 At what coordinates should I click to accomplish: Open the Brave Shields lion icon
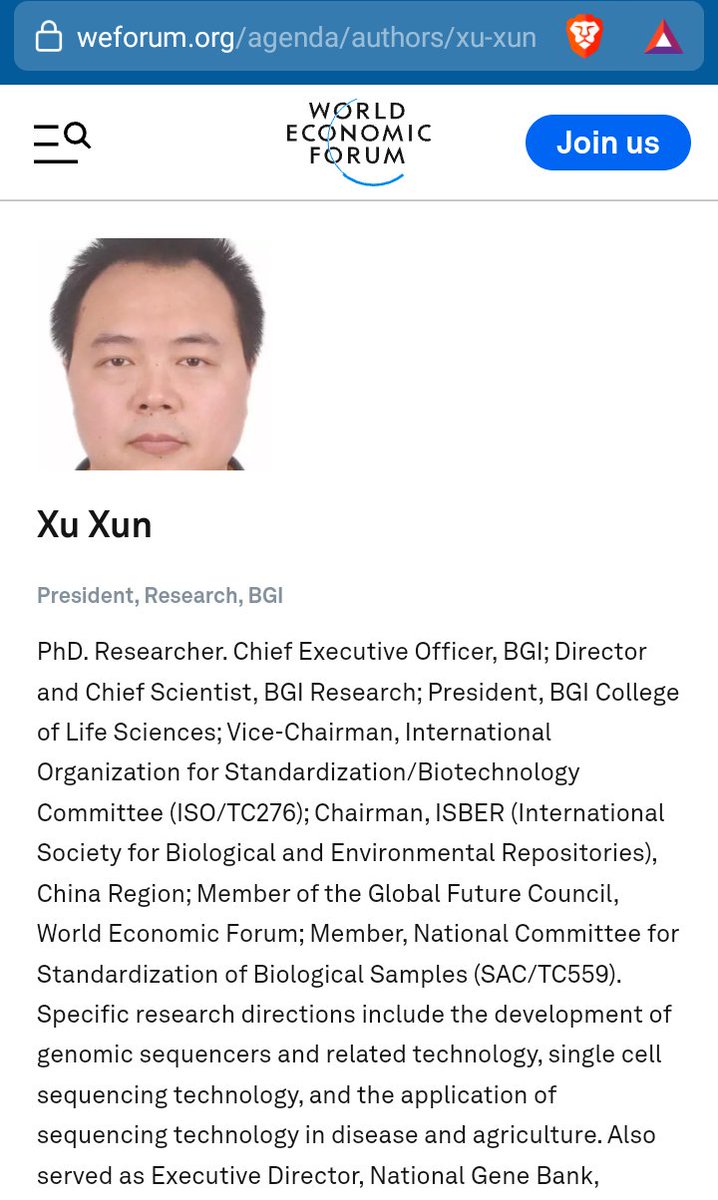pyautogui.click(x=585, y=38)
